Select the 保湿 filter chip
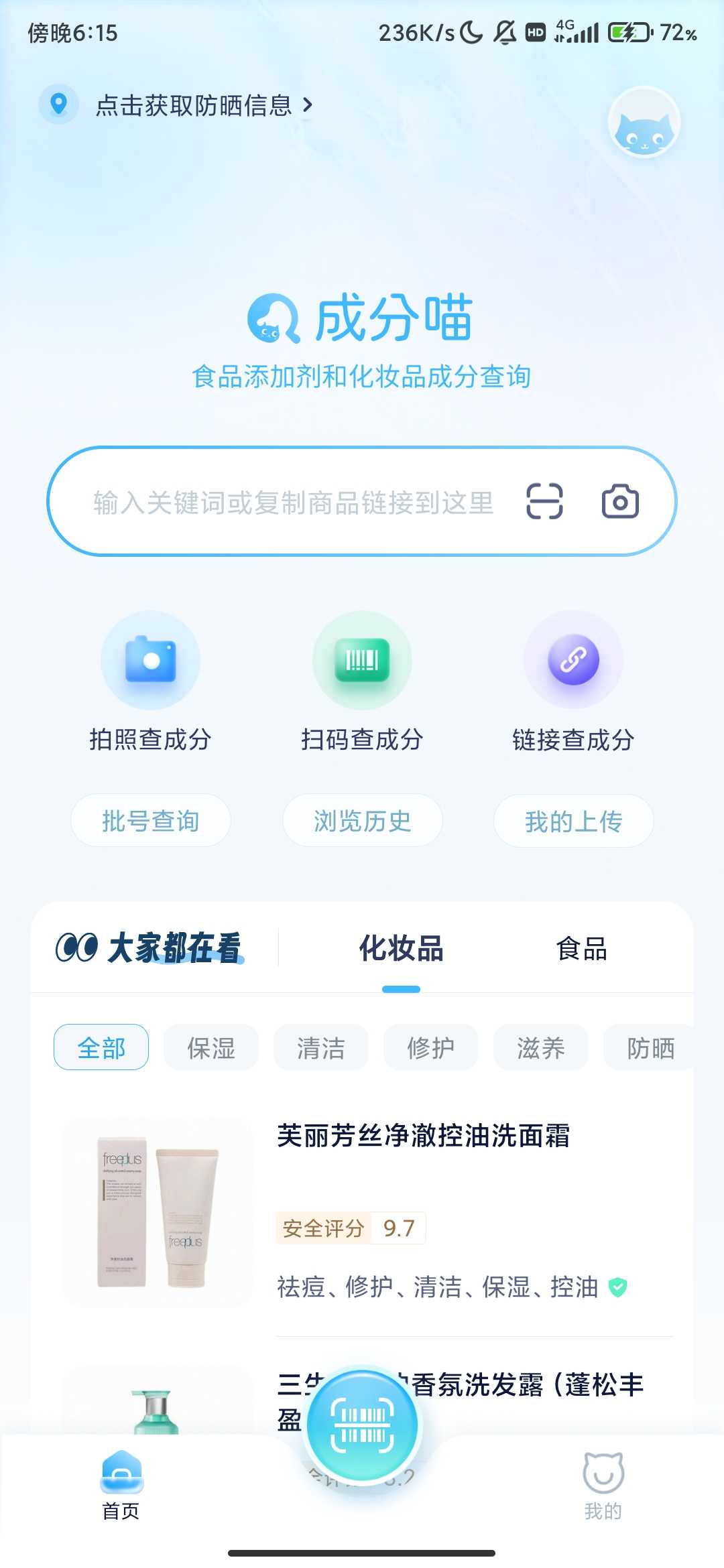 pyautogui.click(x=210, y=1047)
